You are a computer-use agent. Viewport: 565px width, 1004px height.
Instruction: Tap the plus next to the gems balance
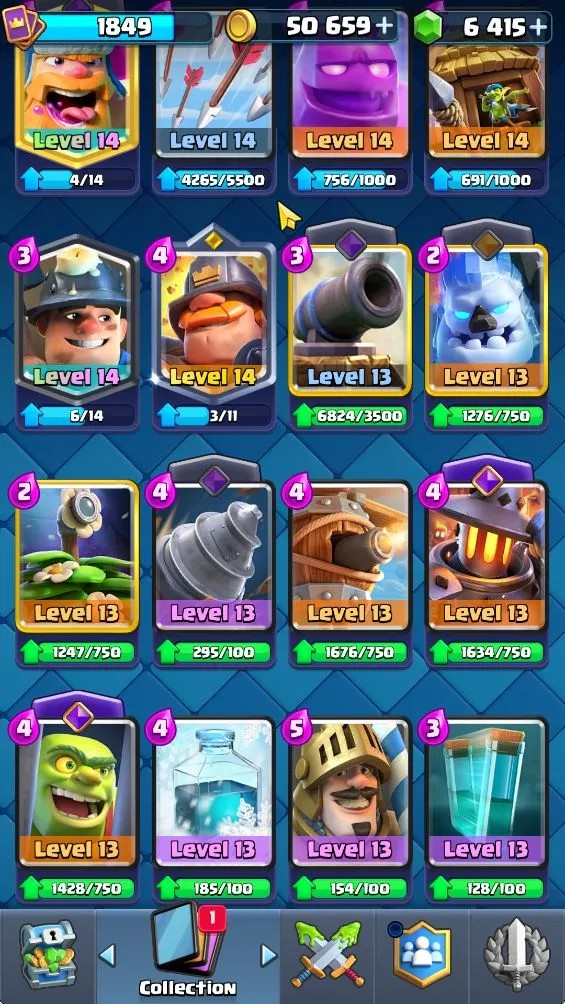coord(540,26)
